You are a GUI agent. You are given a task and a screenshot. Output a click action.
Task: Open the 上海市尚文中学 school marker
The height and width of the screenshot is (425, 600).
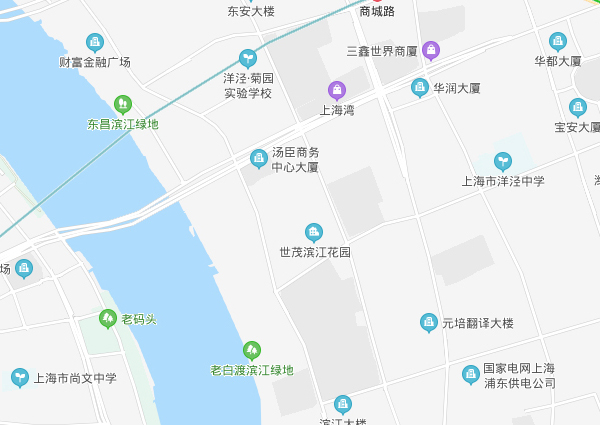(20, 378)
